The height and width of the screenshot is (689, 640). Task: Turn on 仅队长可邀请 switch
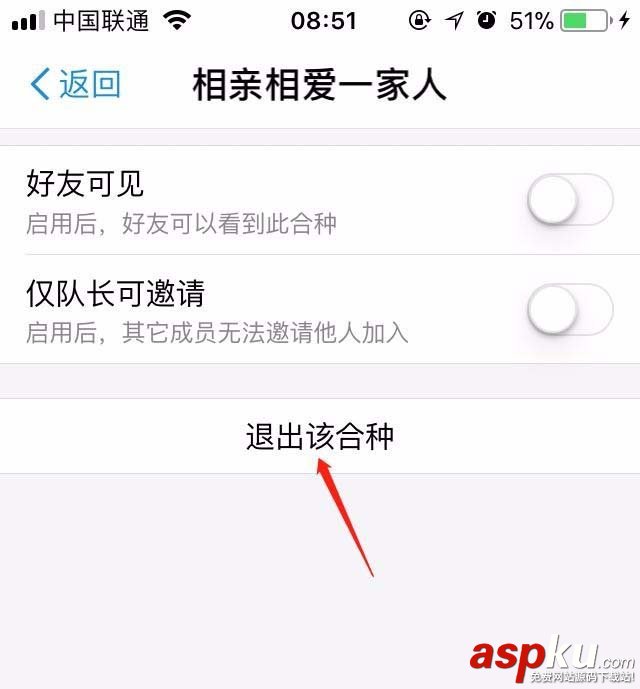point(569,309)
